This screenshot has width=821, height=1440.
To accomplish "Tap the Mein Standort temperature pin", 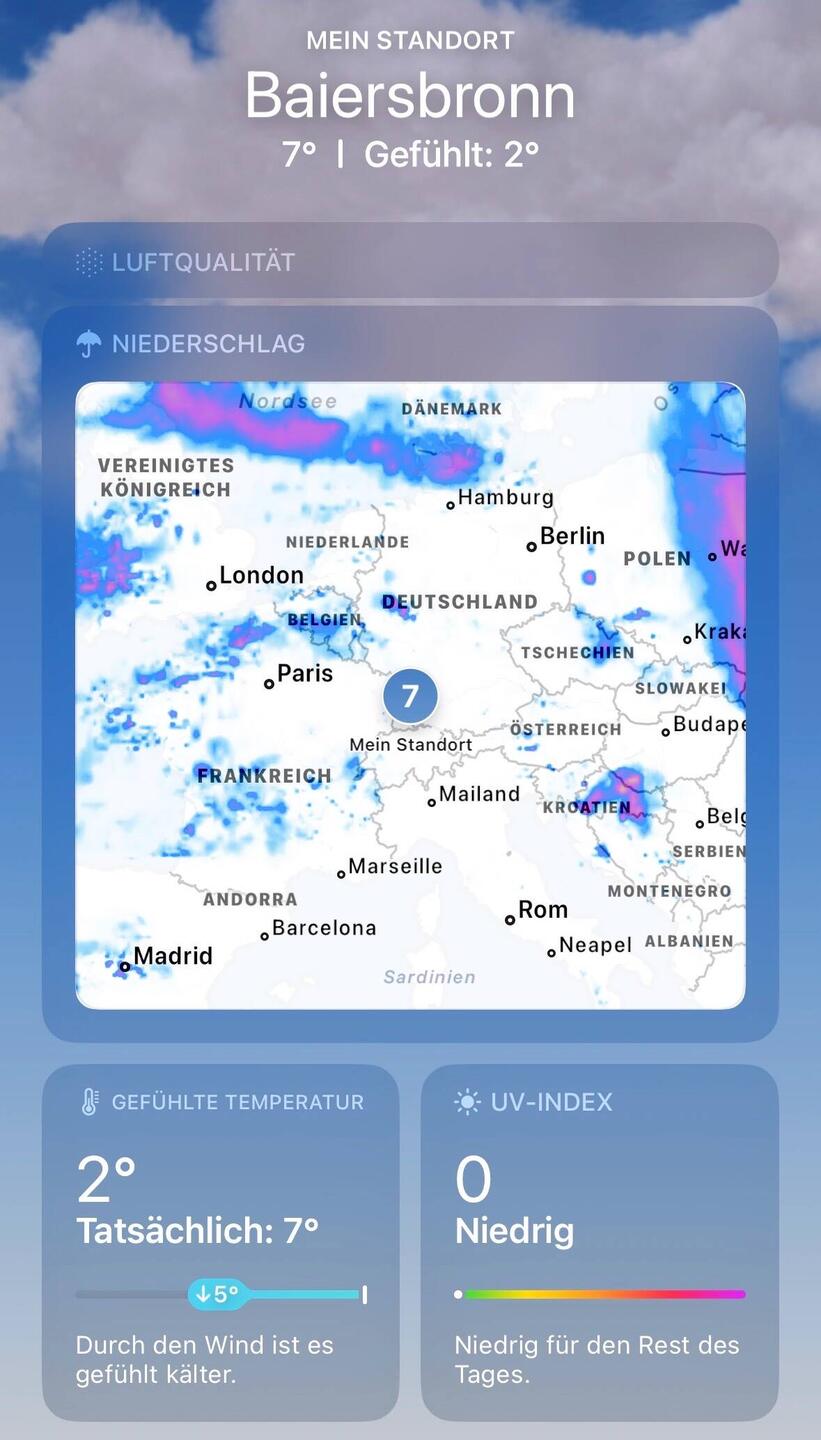I will 410,696.
